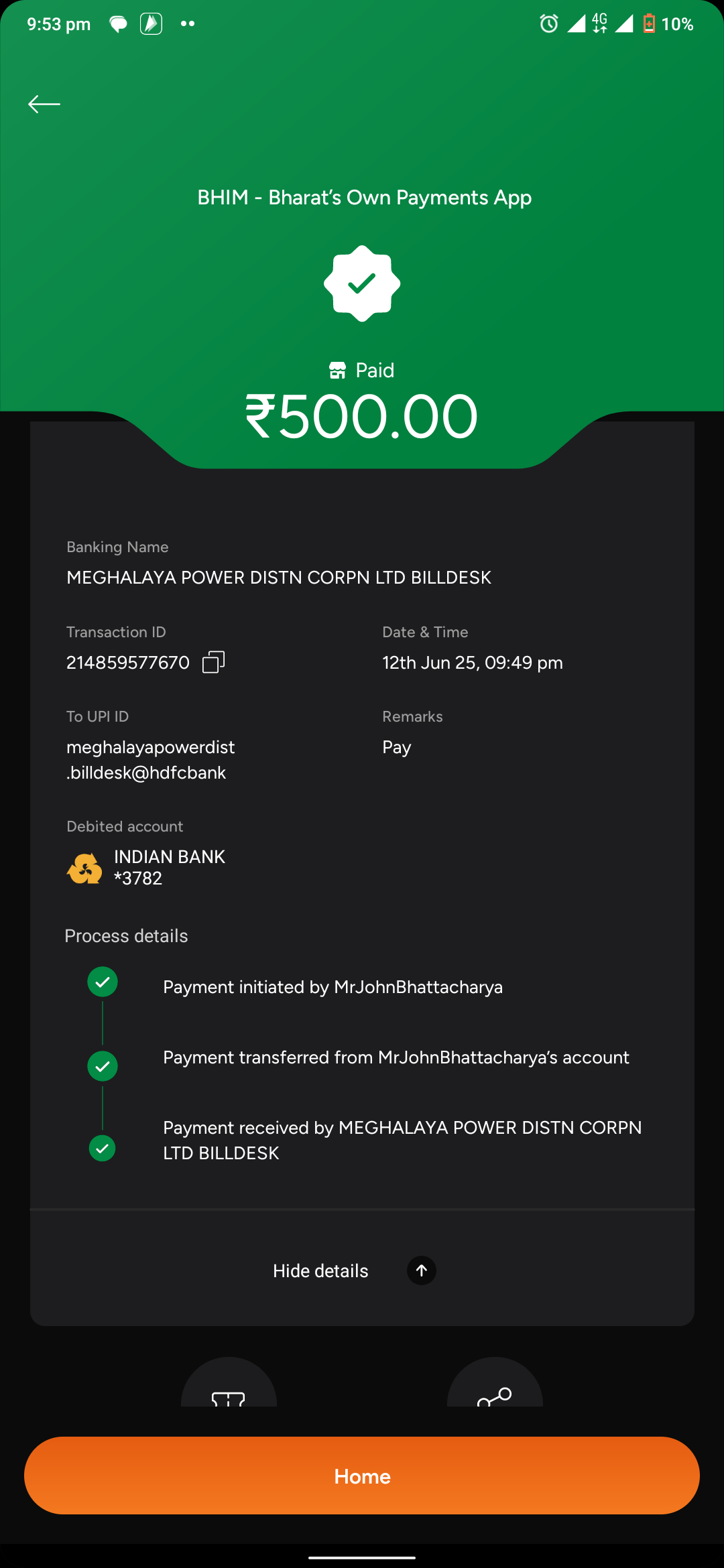Copy the transaction ID
The height and width of the screenshot is (1568, 724).
213,662
